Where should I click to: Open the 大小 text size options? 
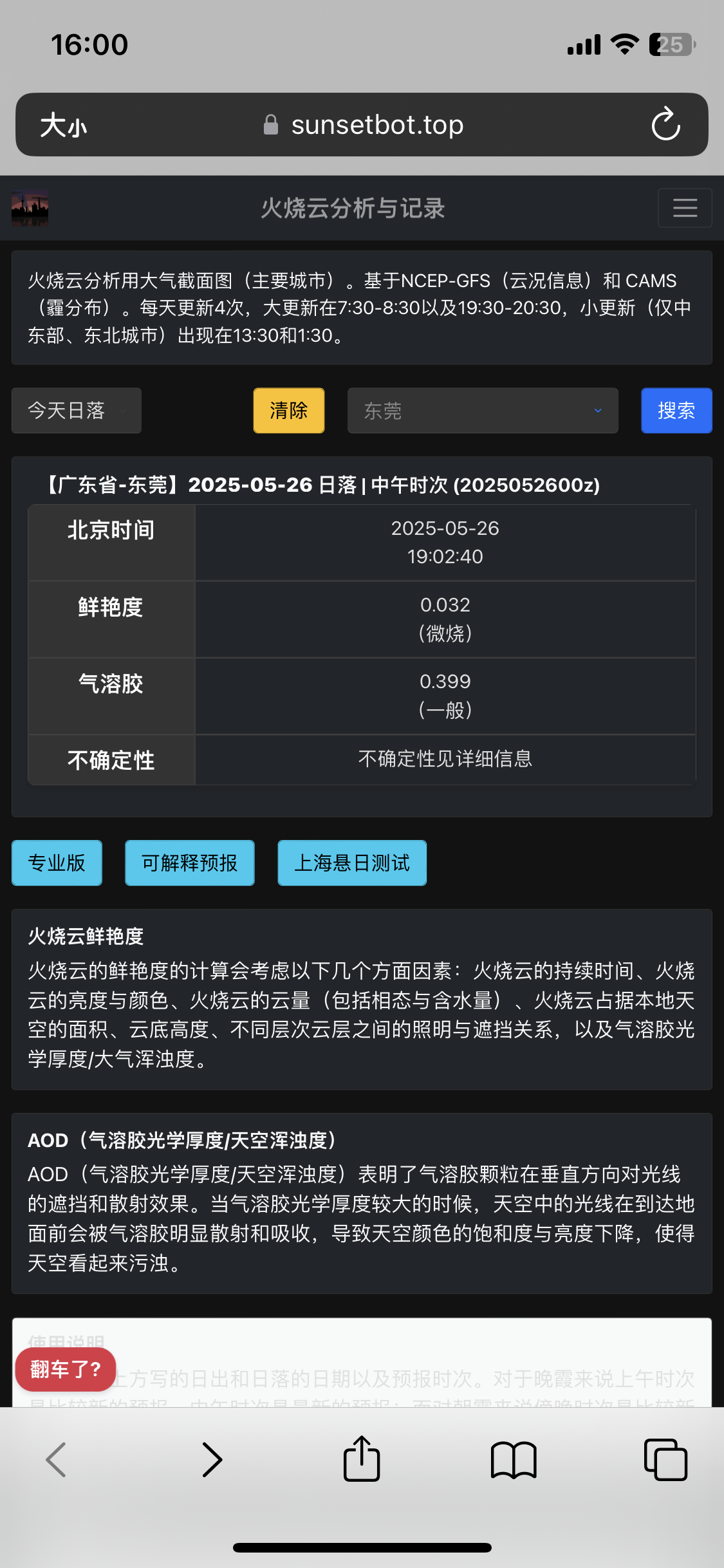pos(63,125)
